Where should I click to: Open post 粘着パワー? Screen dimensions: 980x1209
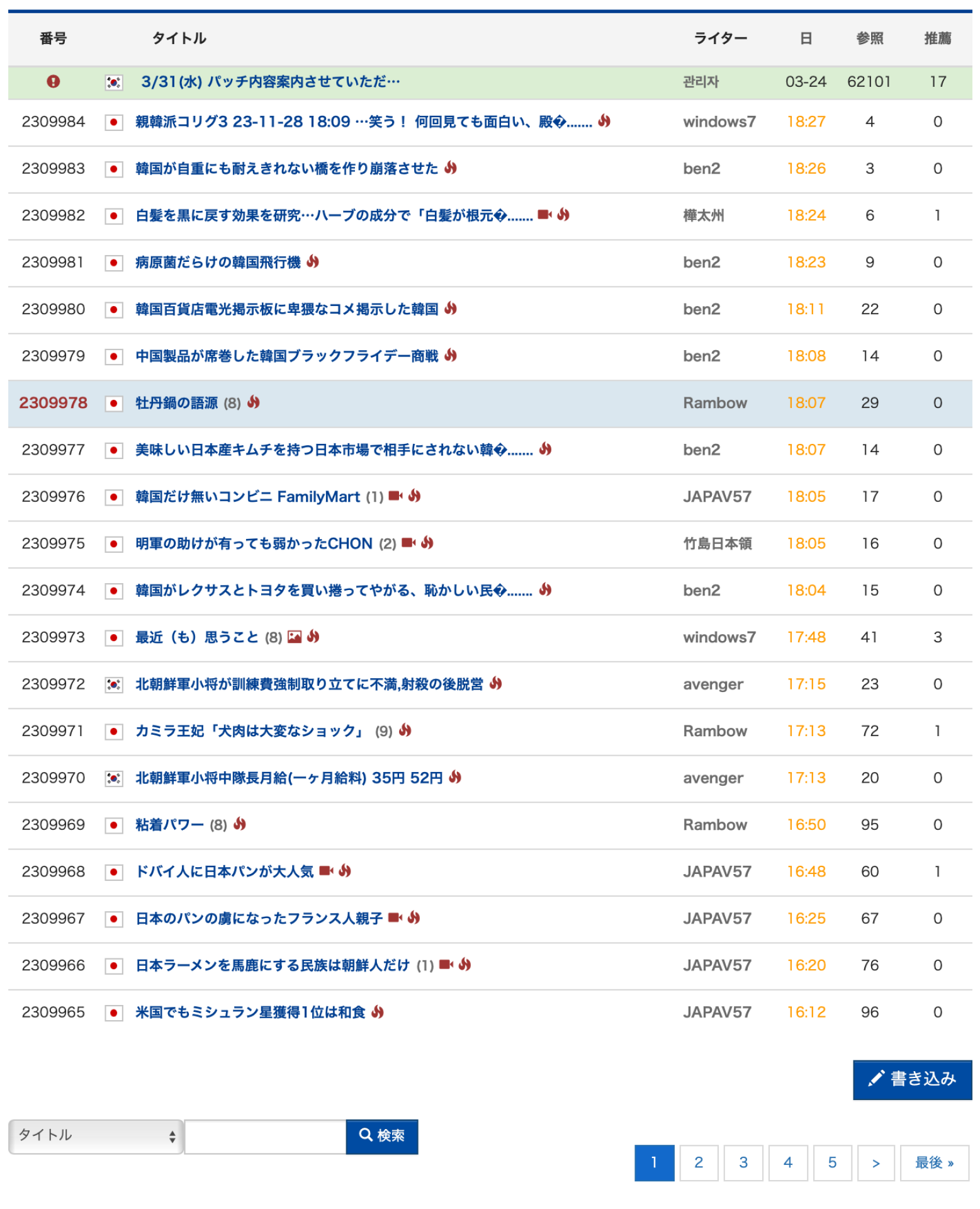169,825
